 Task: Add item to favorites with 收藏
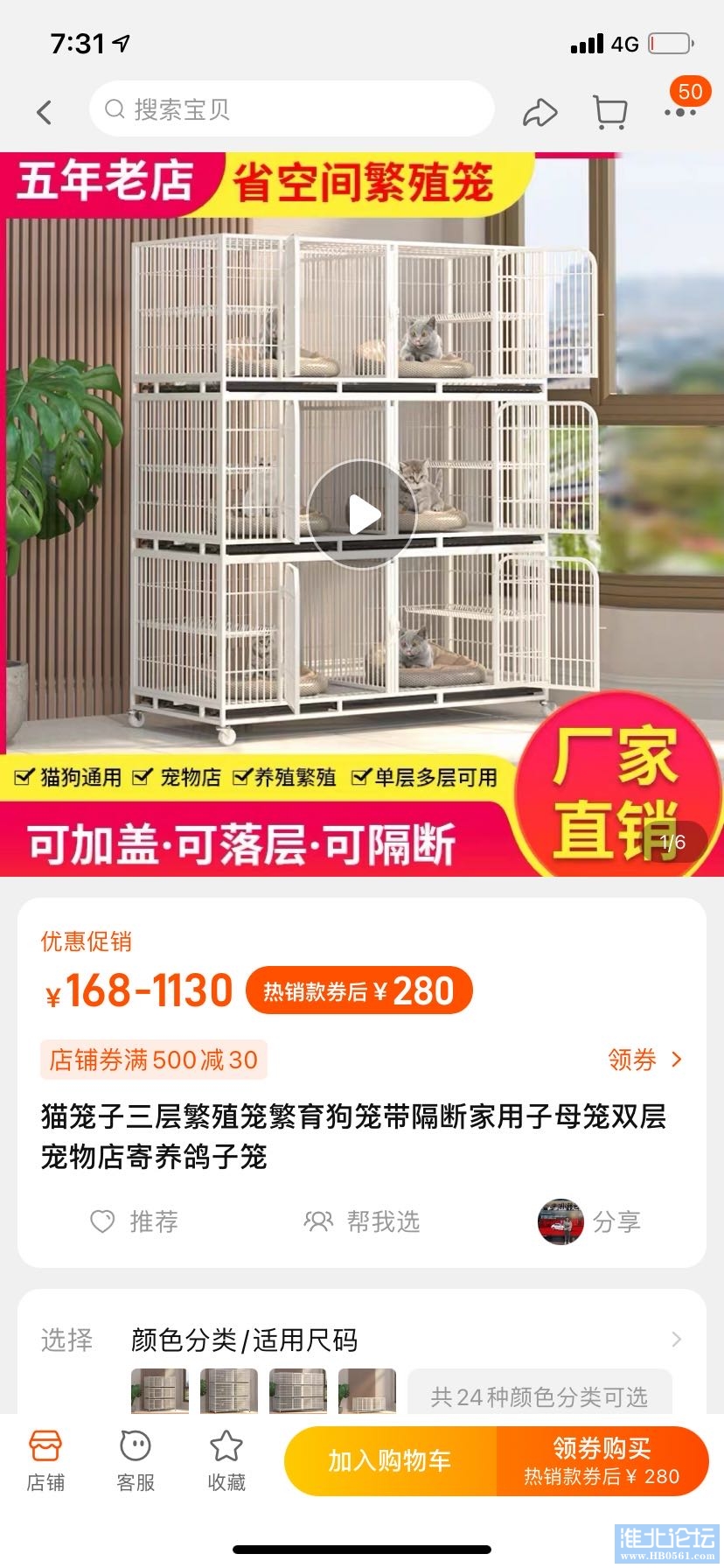(x=226, y=1460)
